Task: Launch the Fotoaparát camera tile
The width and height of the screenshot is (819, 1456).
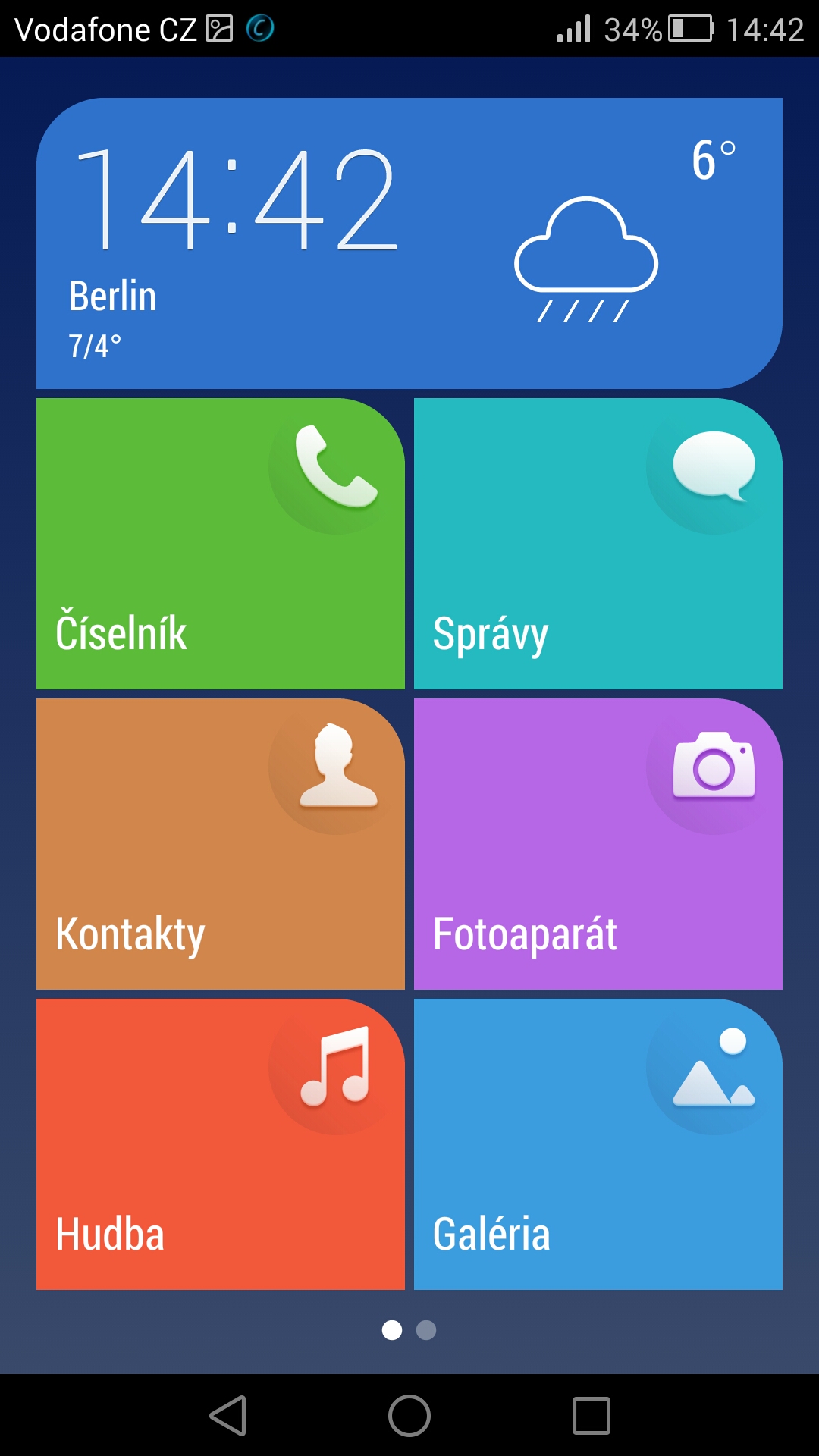Action: (598, 844)
